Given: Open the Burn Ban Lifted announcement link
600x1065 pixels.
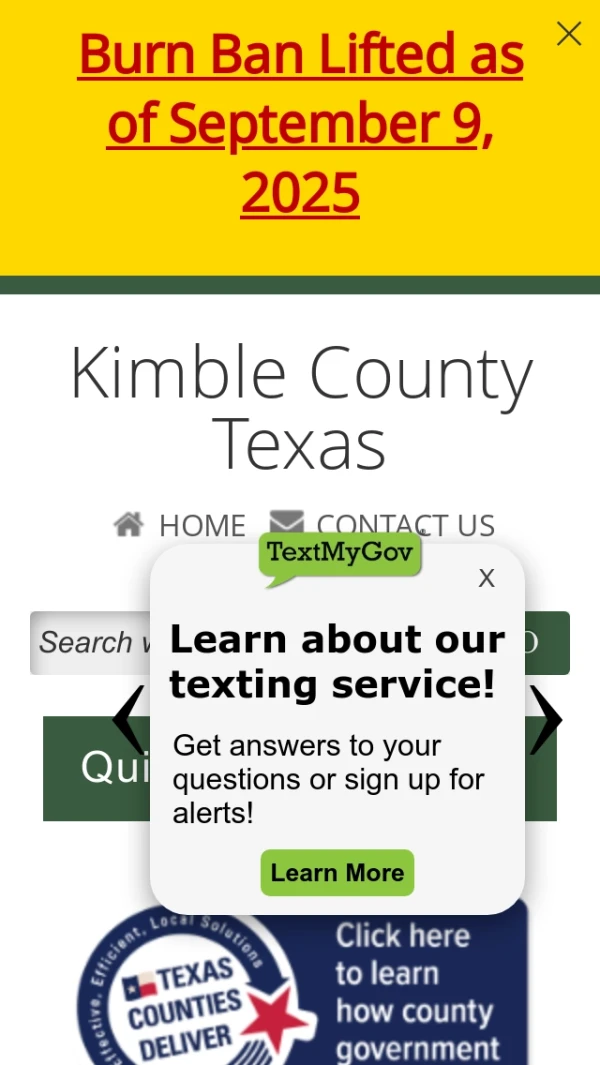Looking at the screenshot, I should tap(300, 124).
